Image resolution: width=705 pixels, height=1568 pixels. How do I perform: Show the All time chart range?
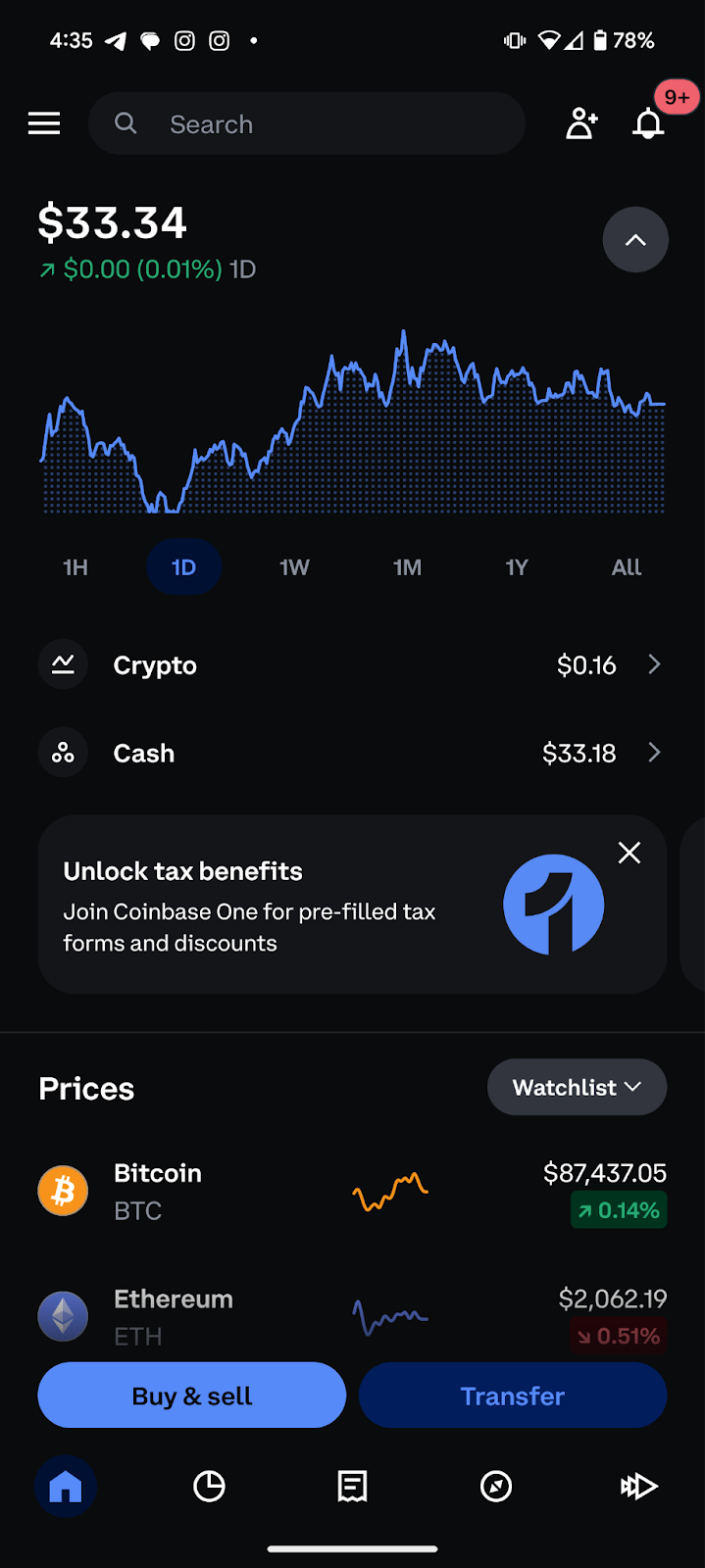point(627,567)
